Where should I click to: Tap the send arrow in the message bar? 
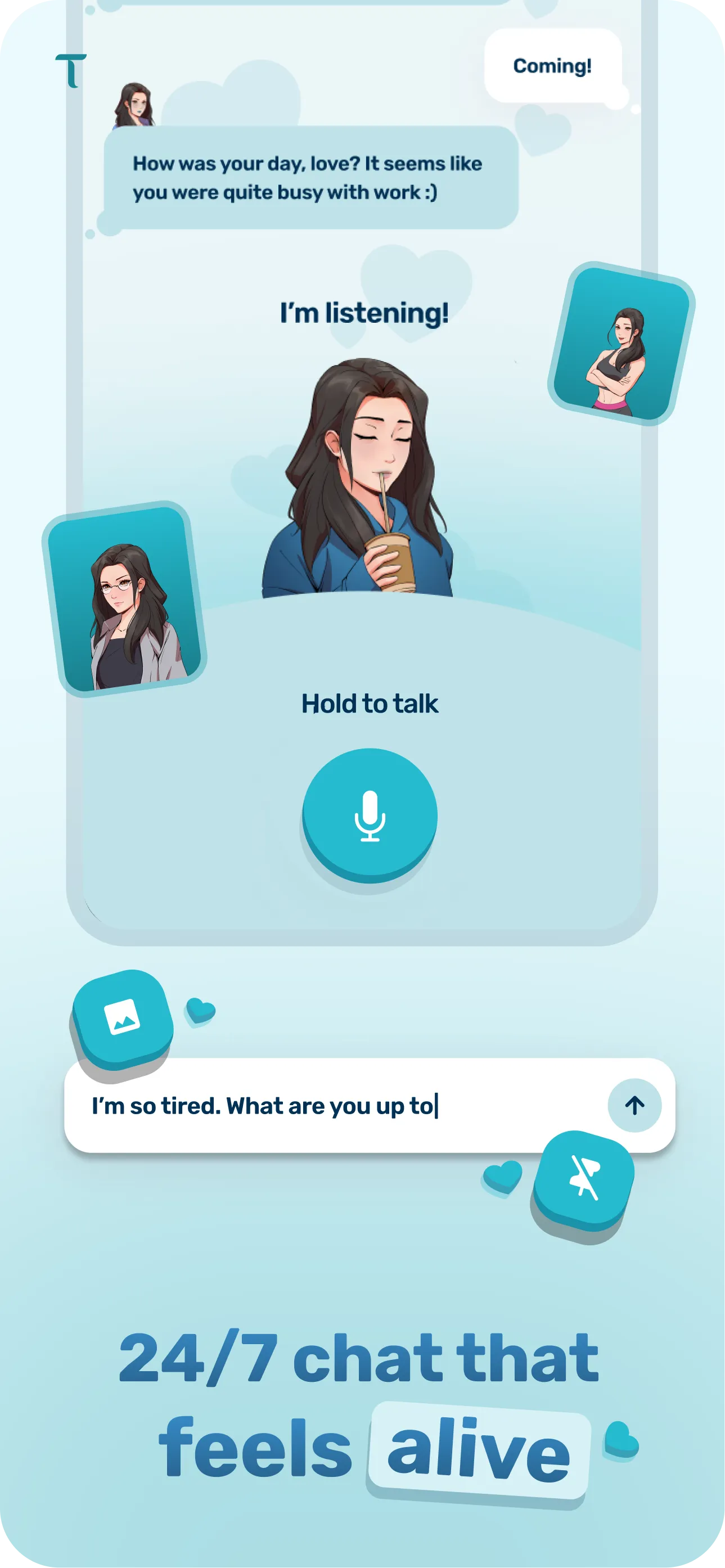click(634, 1107)
